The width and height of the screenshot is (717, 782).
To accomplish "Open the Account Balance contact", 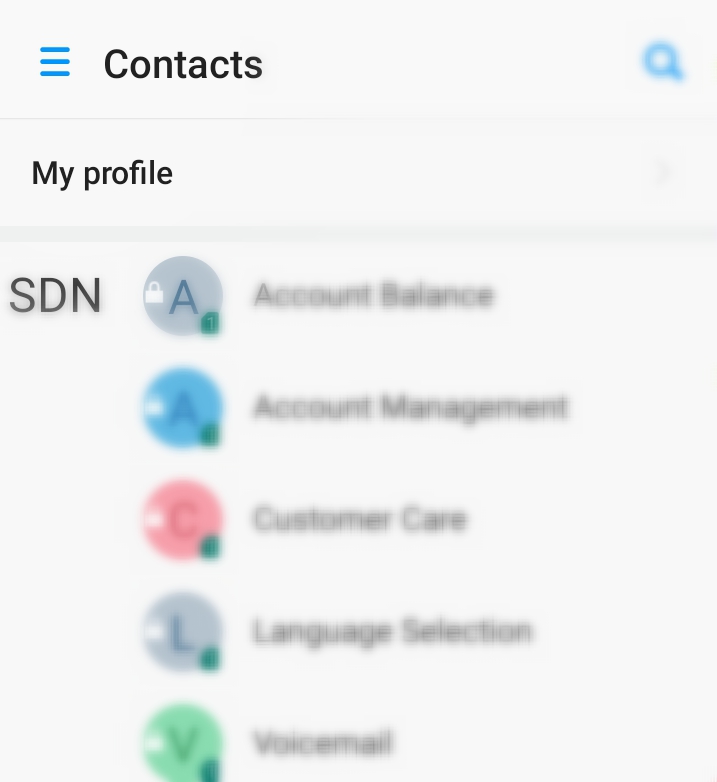I will click(373, 296).
